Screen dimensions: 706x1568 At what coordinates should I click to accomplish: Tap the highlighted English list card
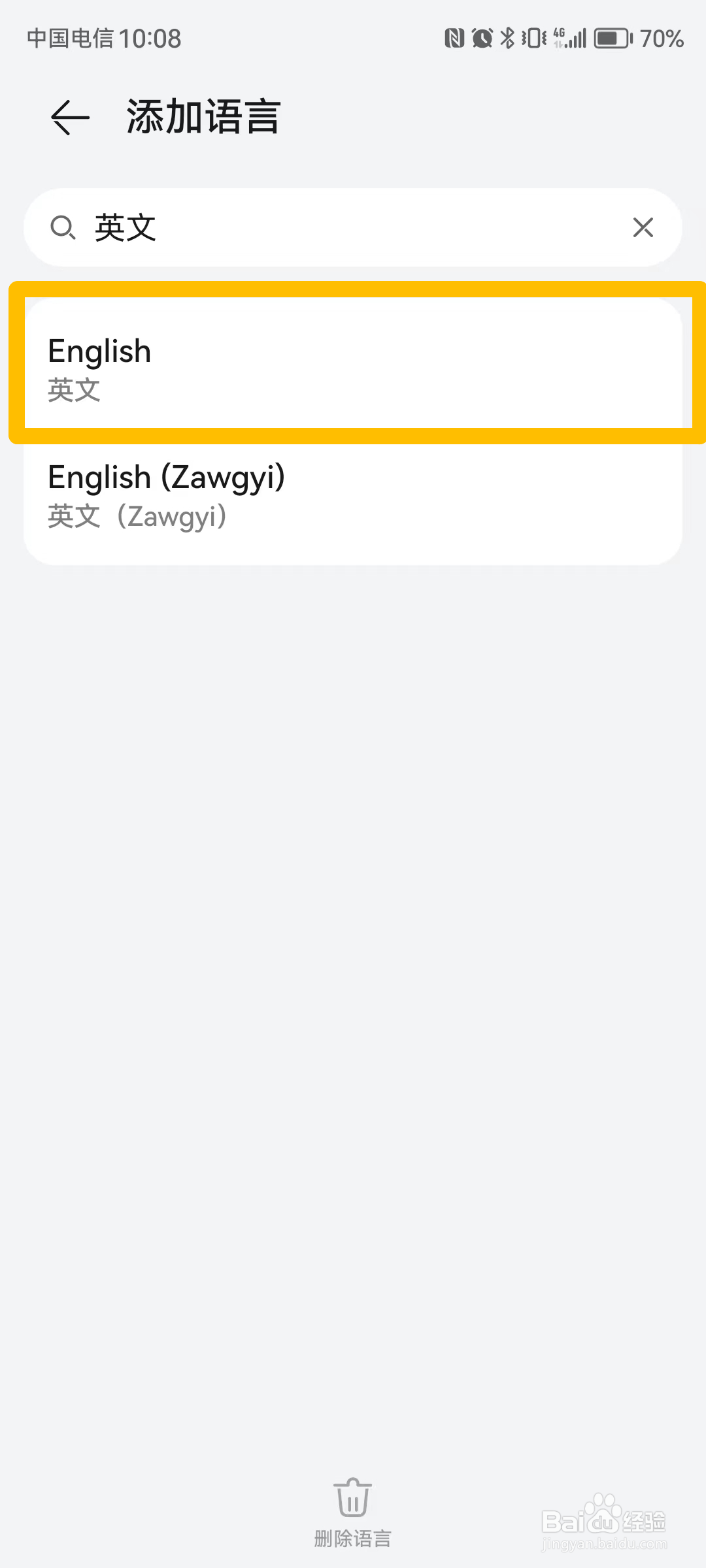coord(353,363)
